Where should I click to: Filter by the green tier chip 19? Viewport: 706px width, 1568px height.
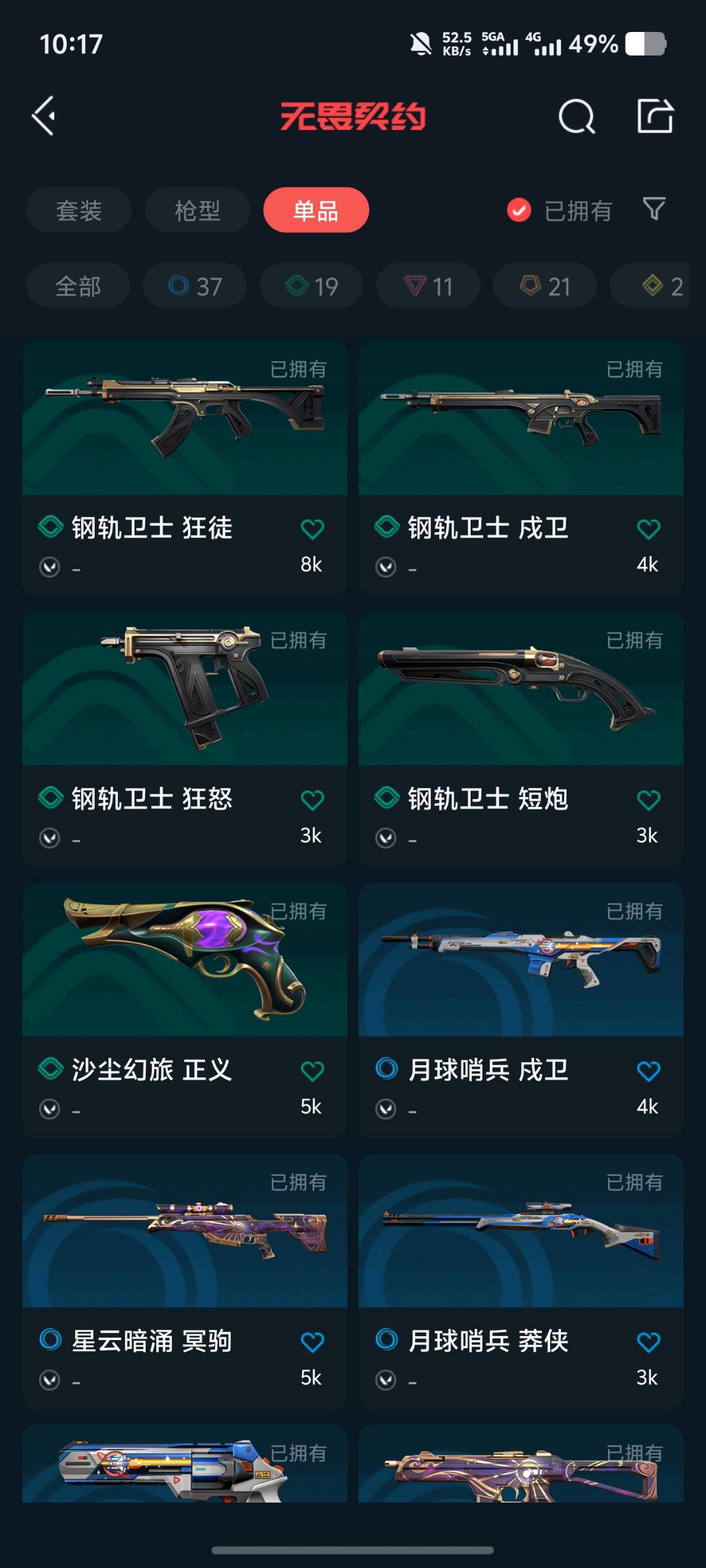(312, 286)
